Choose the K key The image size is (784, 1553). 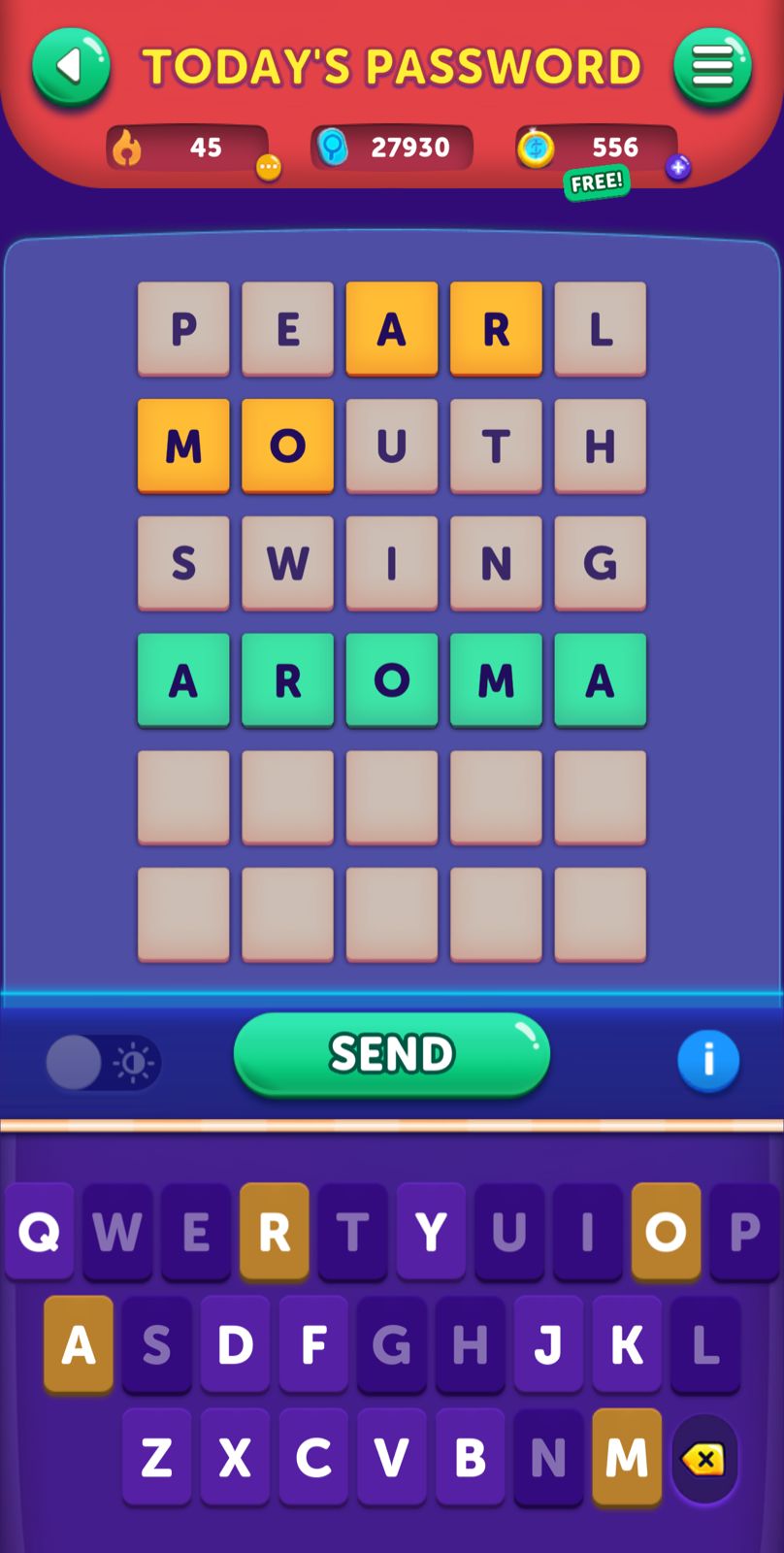pos(627,1344)
